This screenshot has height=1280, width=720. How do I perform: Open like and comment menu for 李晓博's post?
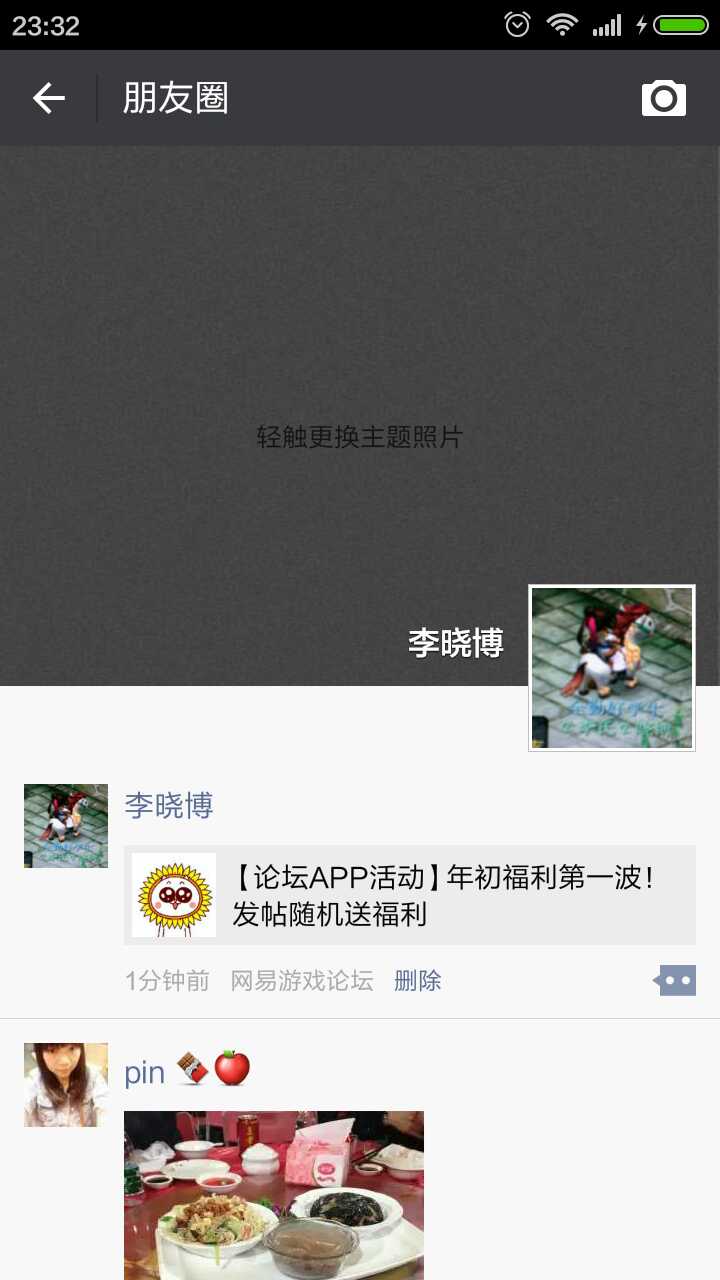[675, 981]
